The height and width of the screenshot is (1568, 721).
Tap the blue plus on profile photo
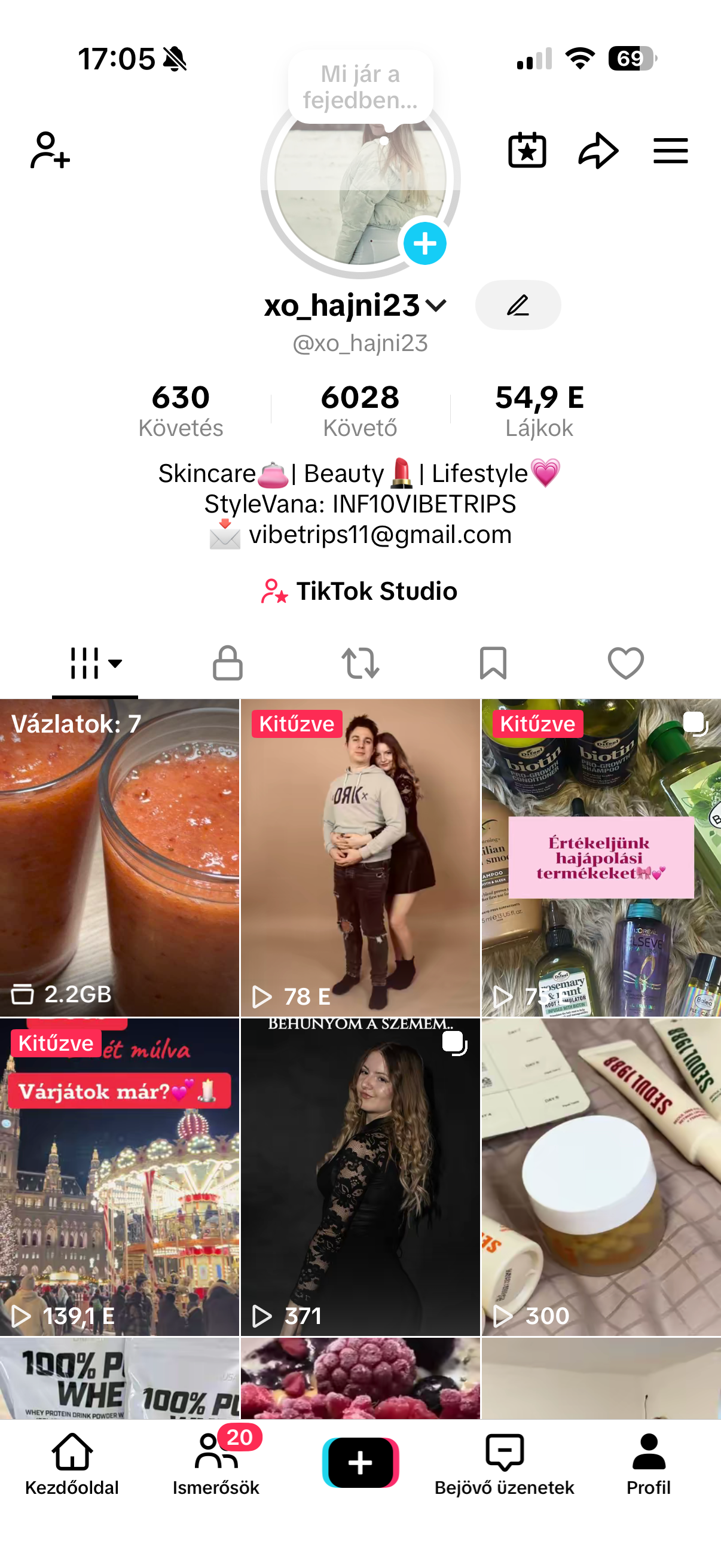coord(424,243)
